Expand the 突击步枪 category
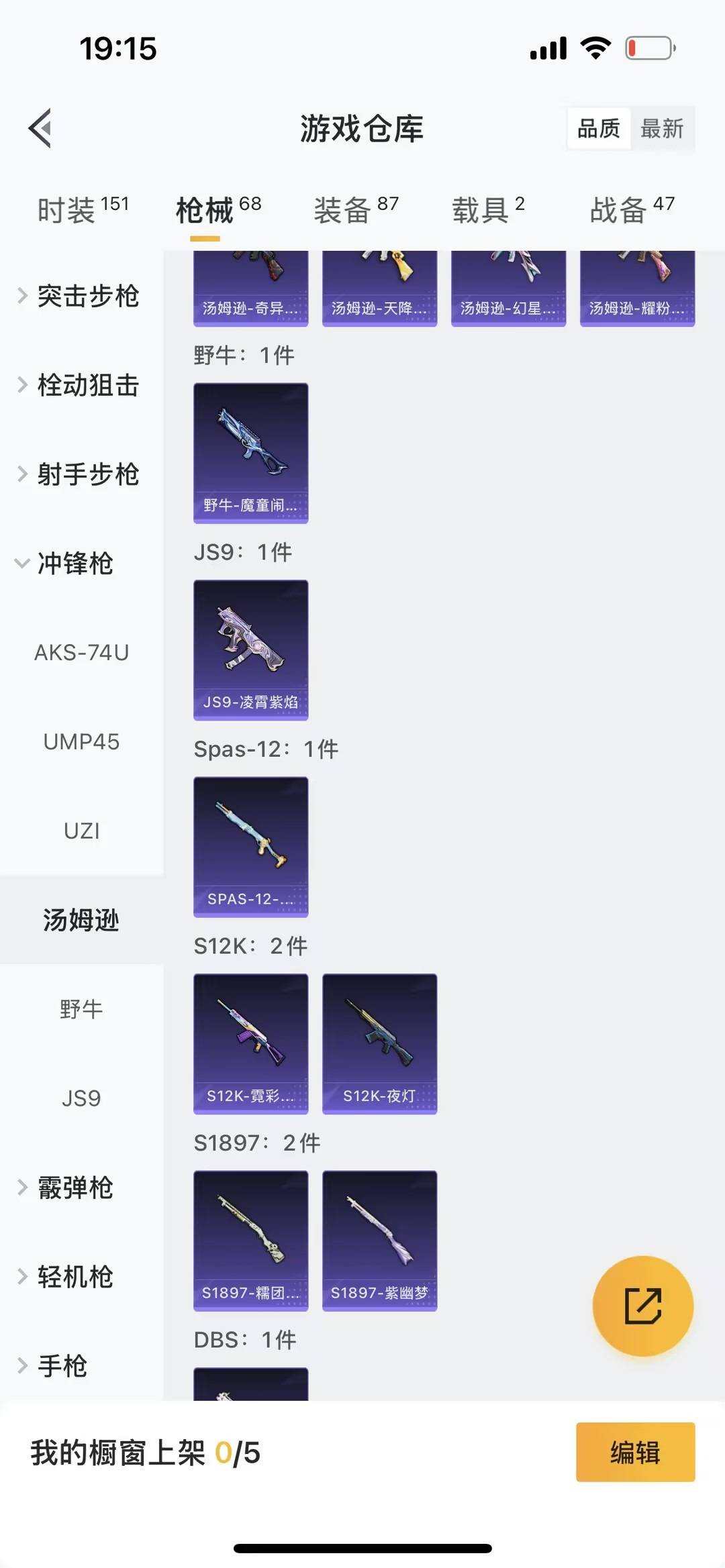The width and height of the screenshot is (725, 1568). coord(87,297)
